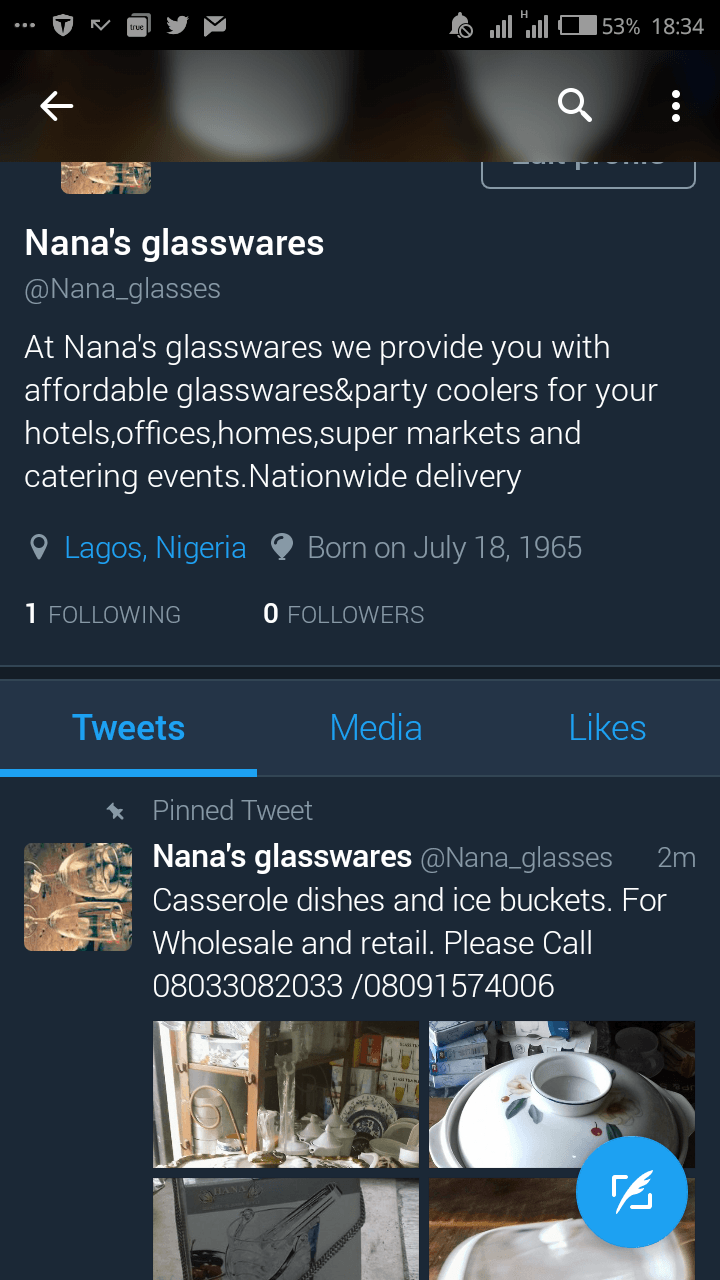Compose a new tweet
This screenshot has height=1280, width=720.
(x=632, y=1192)
